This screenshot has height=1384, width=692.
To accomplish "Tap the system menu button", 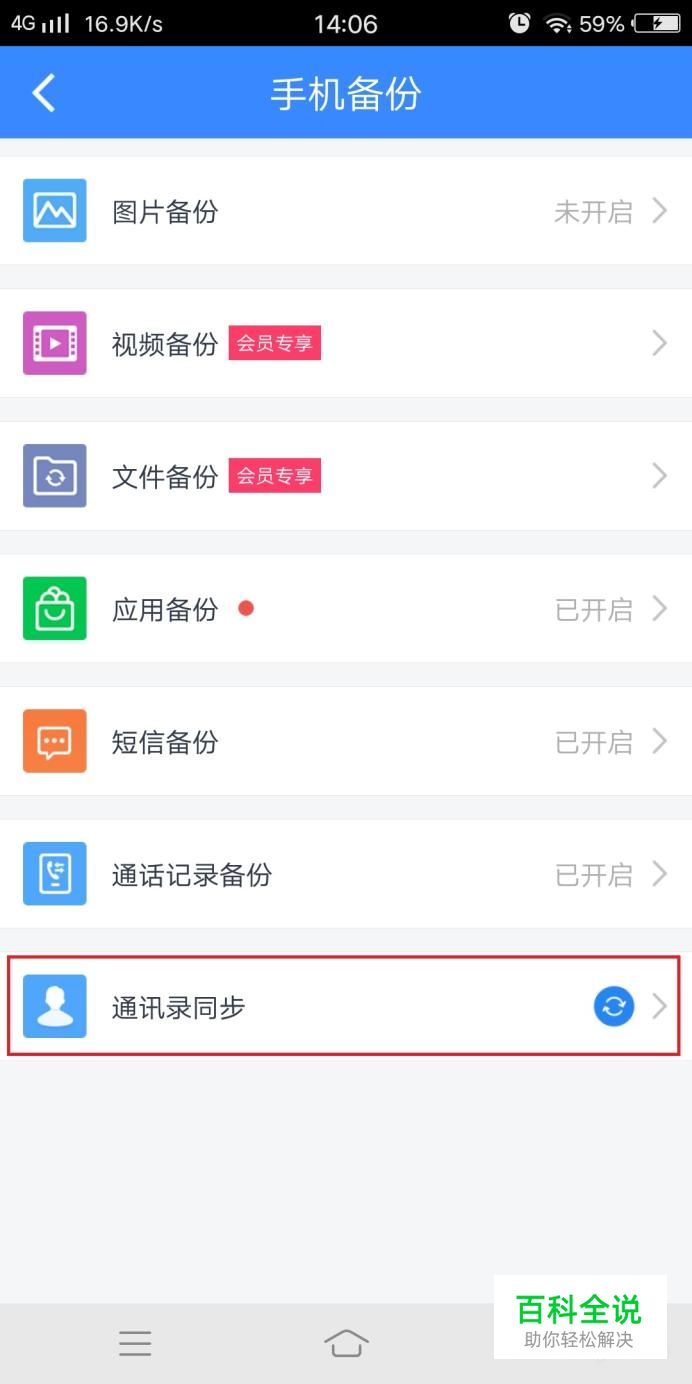I will (135, 1343).
